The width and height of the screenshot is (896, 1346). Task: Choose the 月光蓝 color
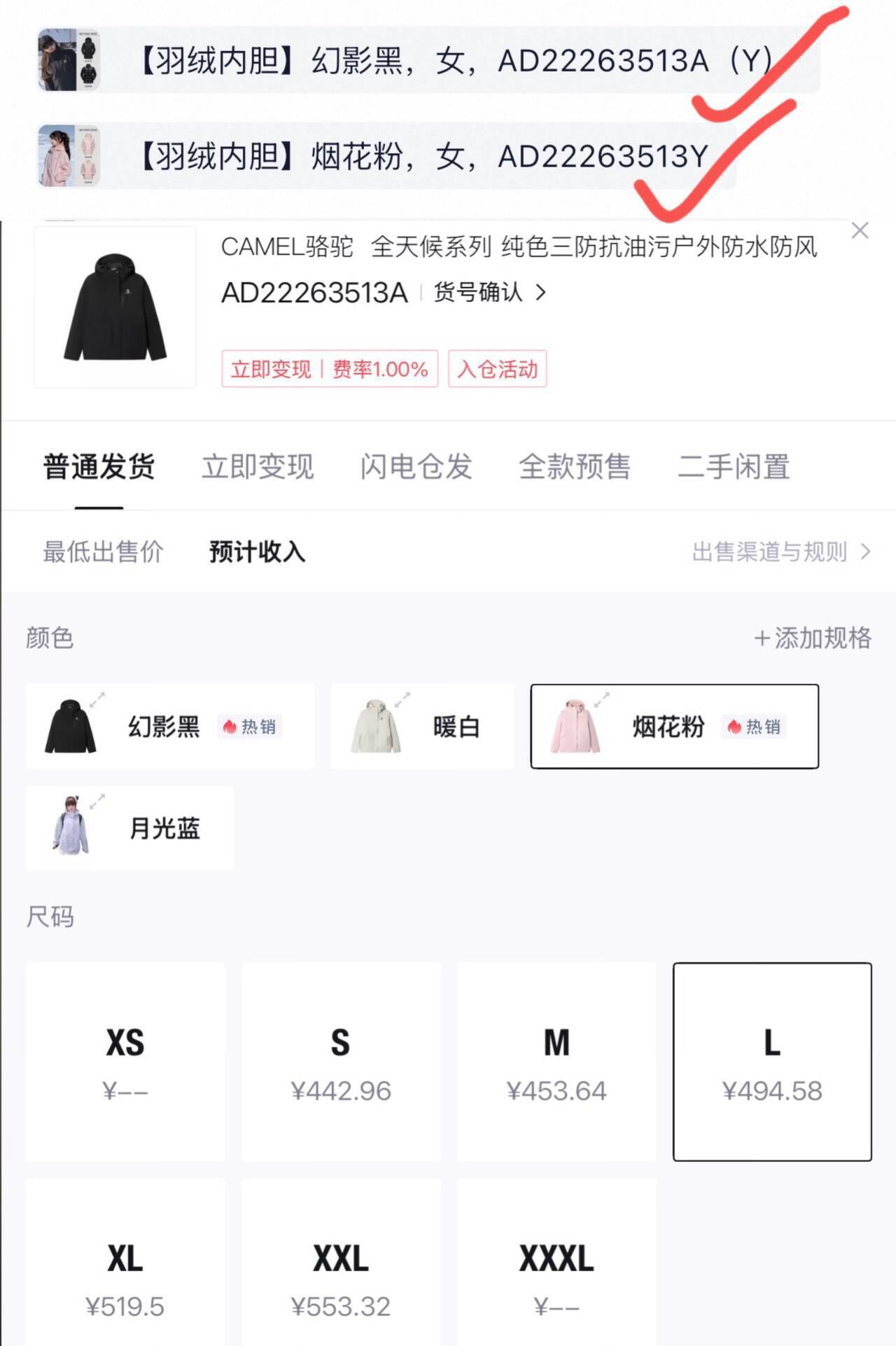tap(129, 828)
